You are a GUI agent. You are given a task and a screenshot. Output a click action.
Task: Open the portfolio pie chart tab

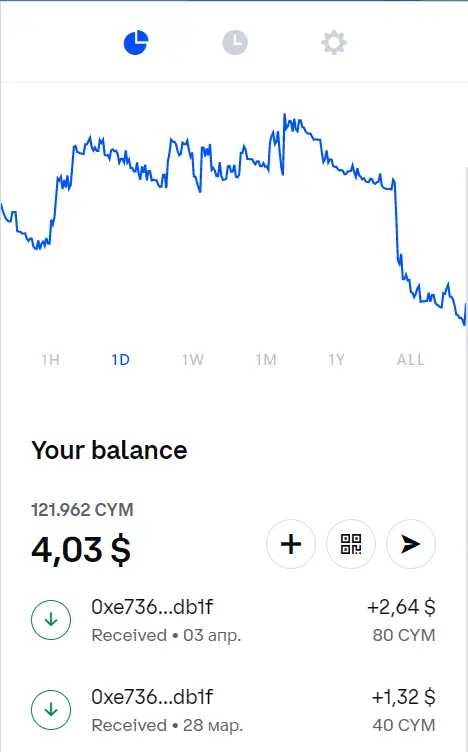tap(136, 43)
